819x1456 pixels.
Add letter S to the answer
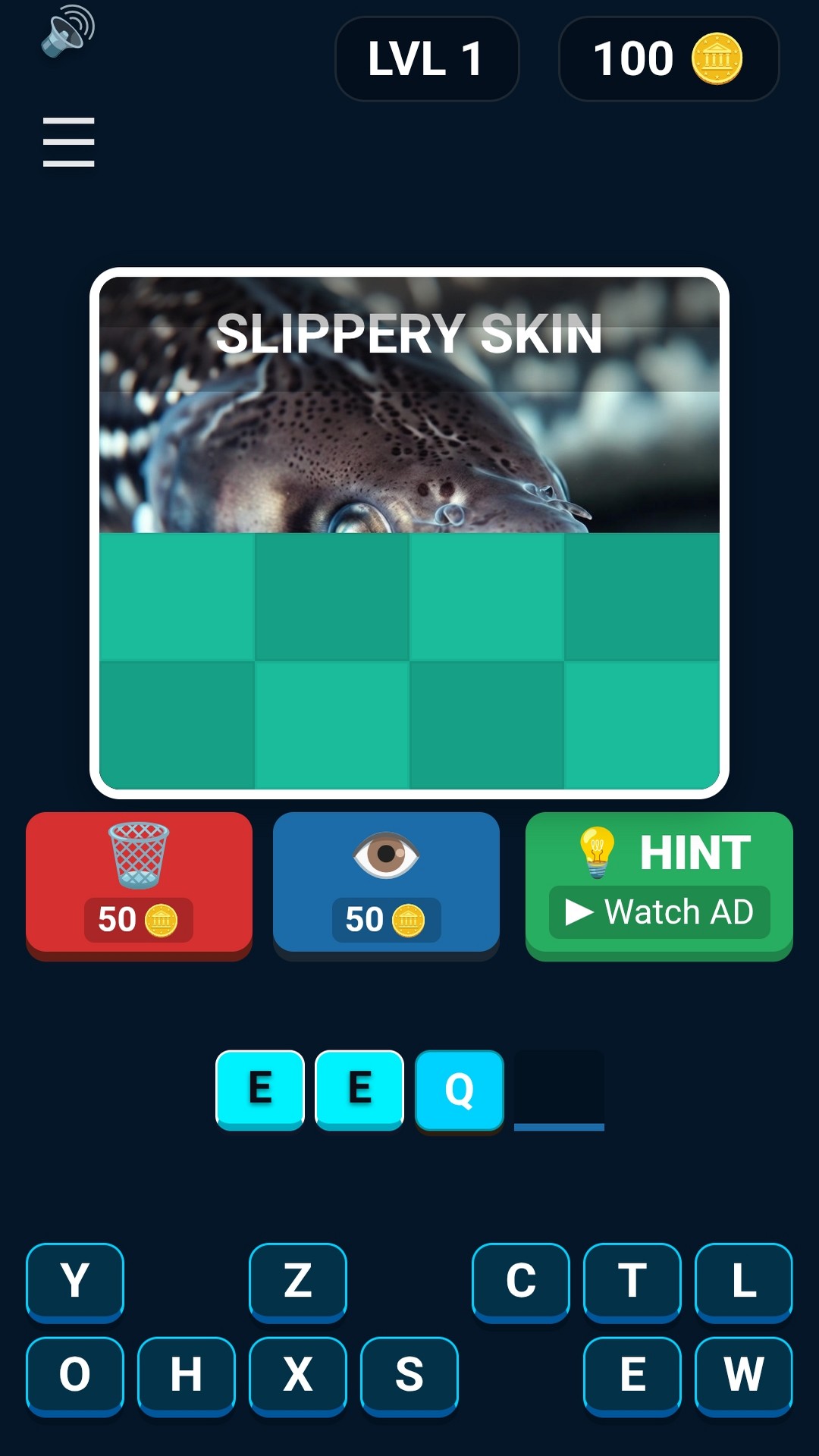tap(409, 1375)
